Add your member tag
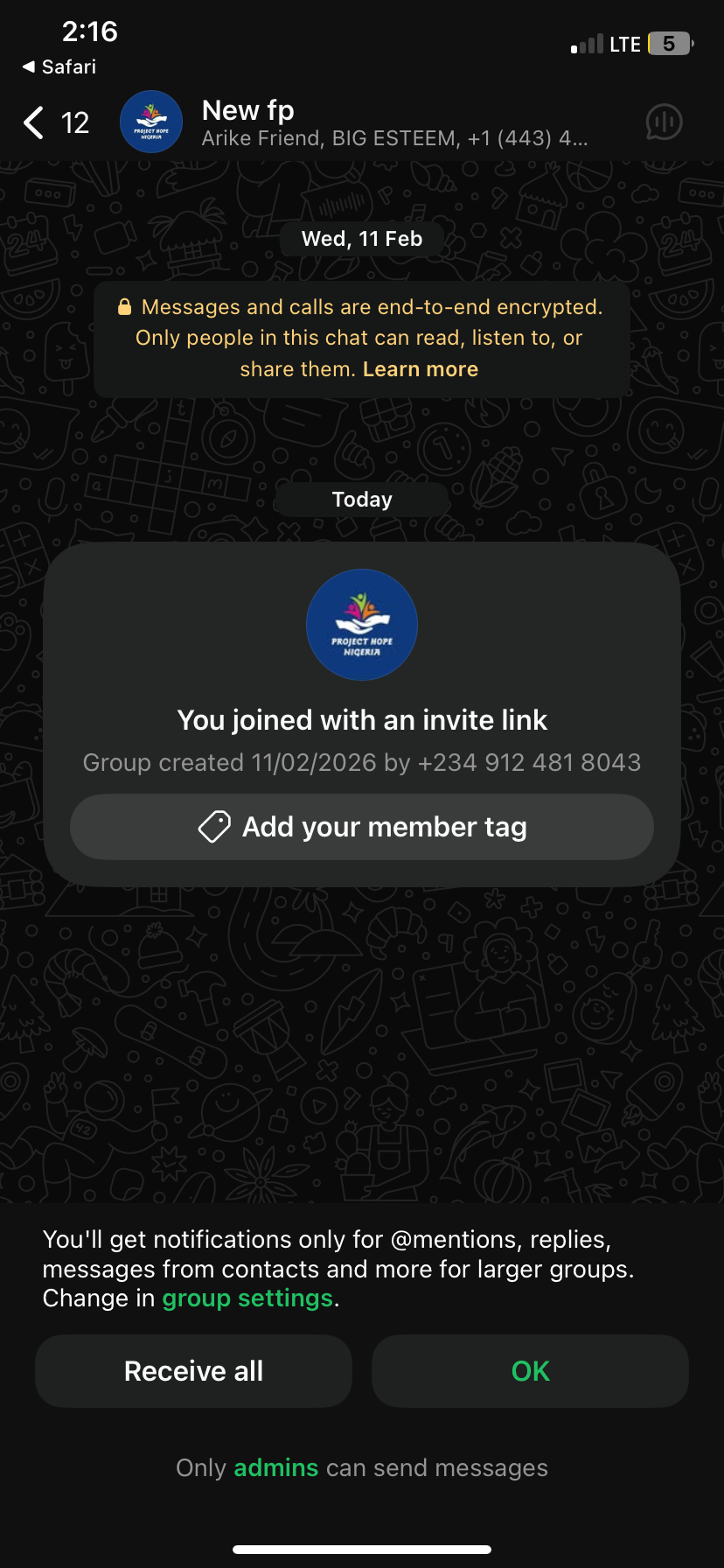 pos(362,827)
